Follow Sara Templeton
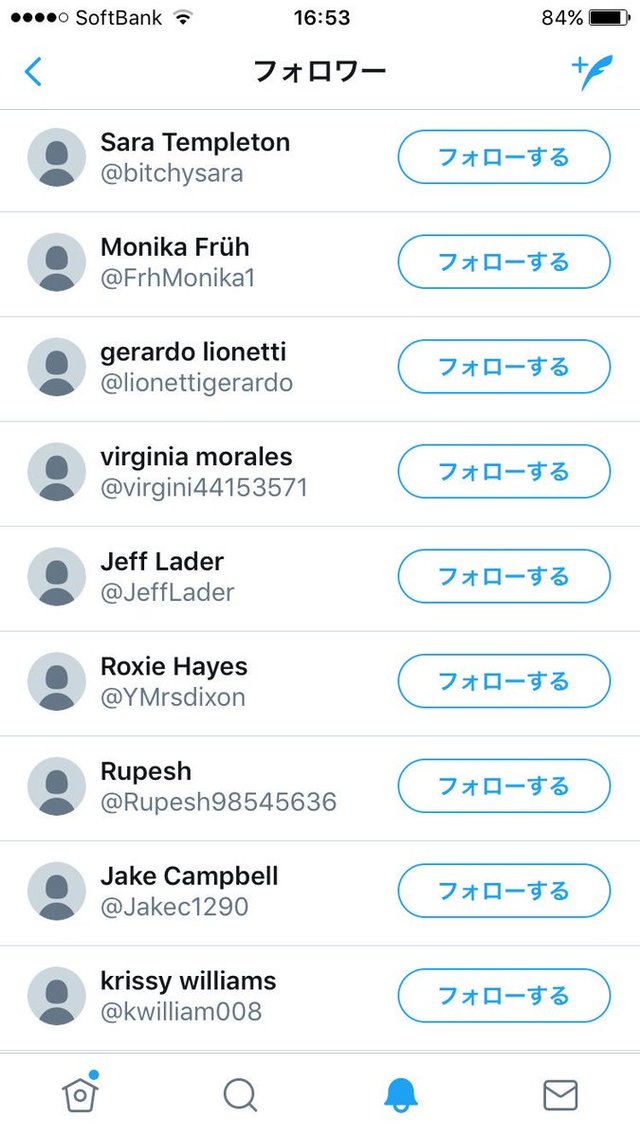The height and width of the screenshot is (1137, 640). pyautogui.click(x=504, y=157)
